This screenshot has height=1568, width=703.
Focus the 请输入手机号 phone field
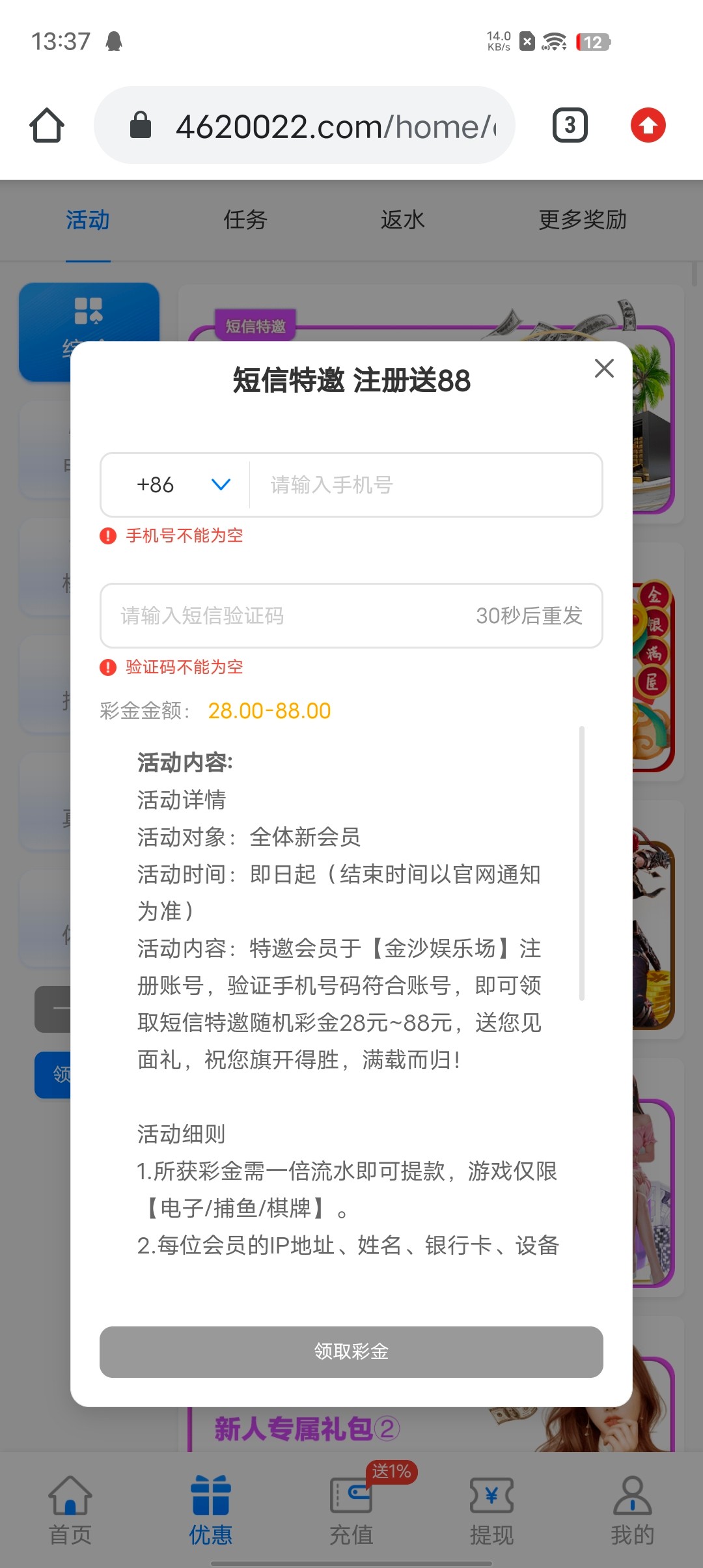[426, 485]
